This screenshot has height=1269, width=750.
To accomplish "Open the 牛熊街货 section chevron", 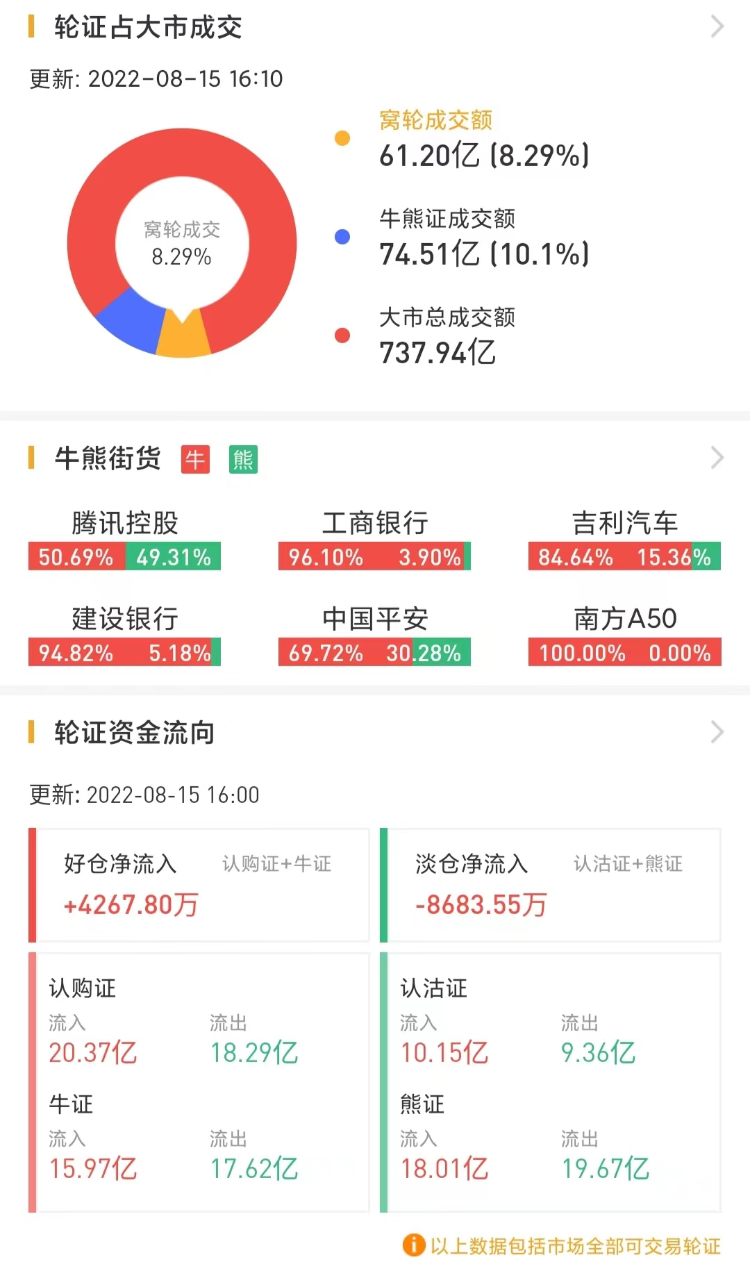I will [717, 458].
